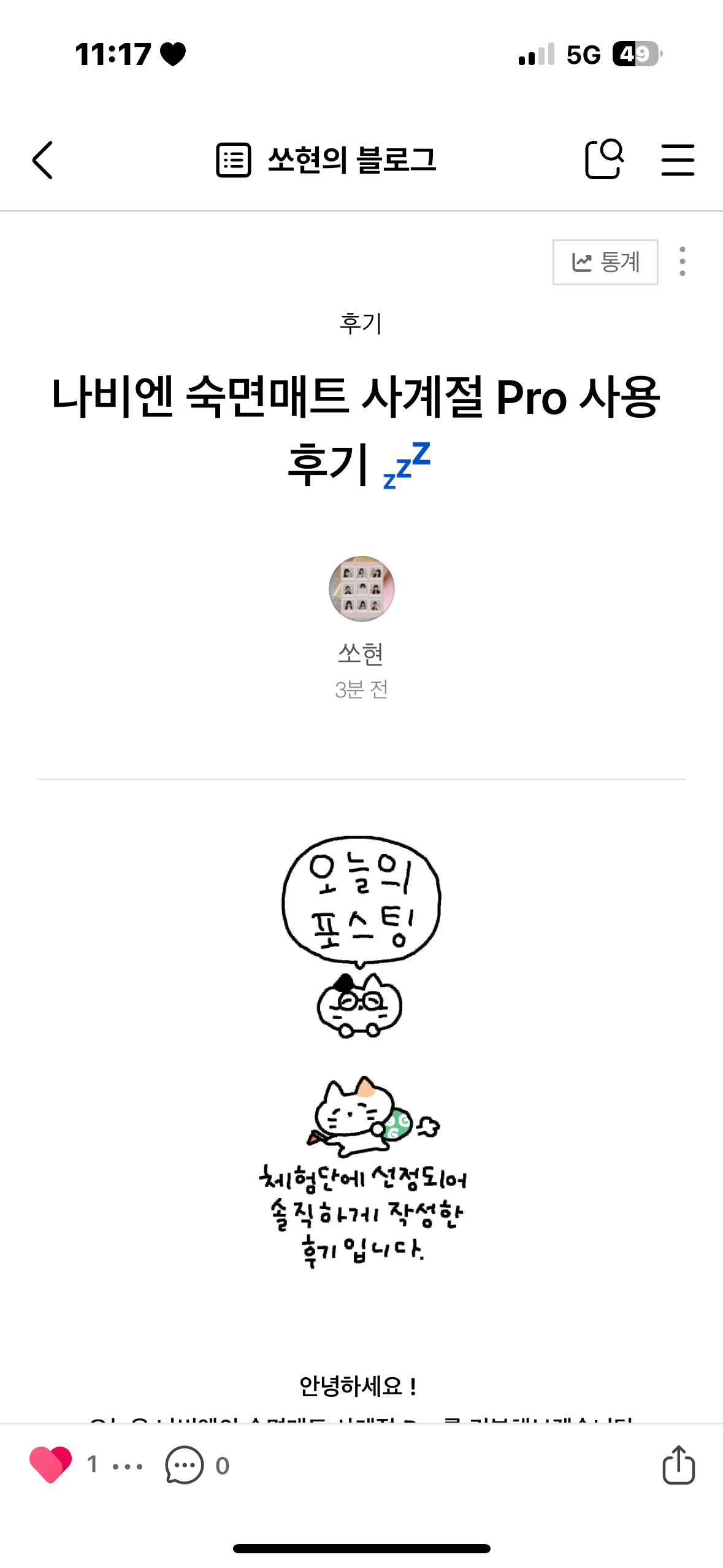The width and height of the screenshot is (723, 1568).
Task: Open the three-dot post options menu
Action: click(683, 262)
